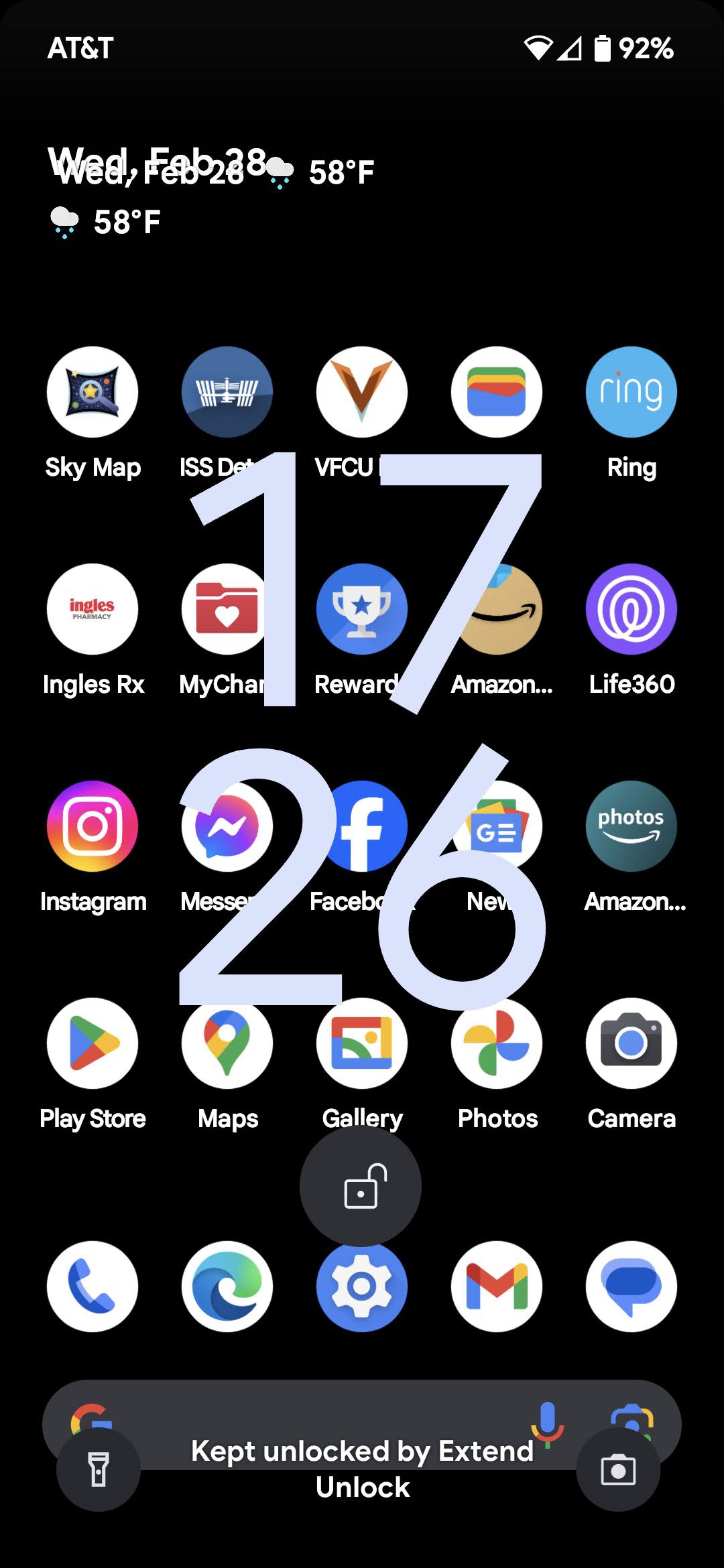The width and height of the screenshot is (724, 1568).
Task: Open the Play Store
Action: click(93, 1043)
